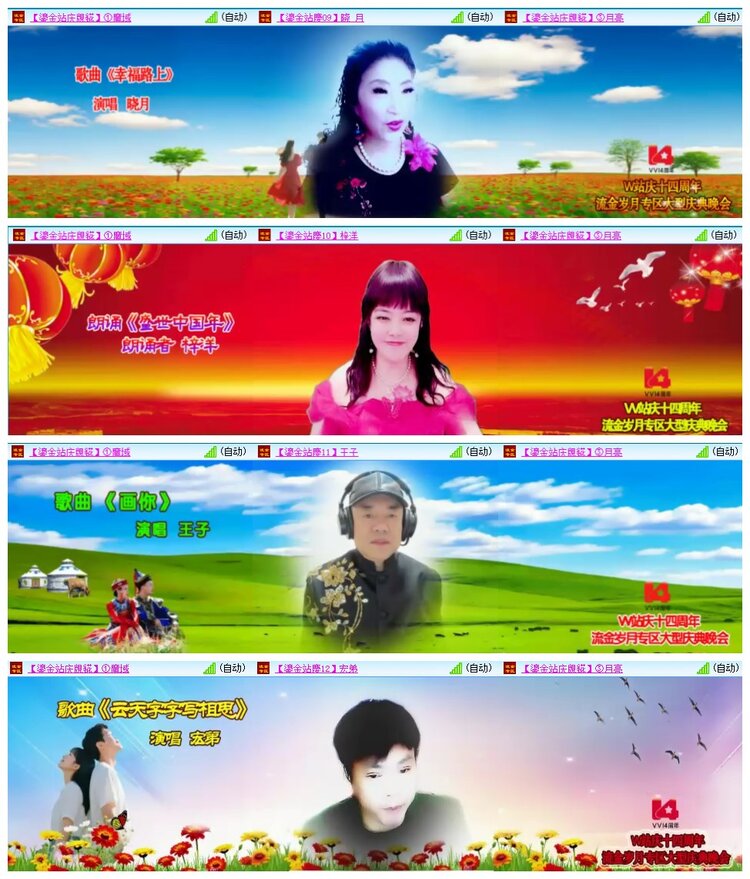Open the (自动) quality dropdown for 王子's stream

point(481,455)
